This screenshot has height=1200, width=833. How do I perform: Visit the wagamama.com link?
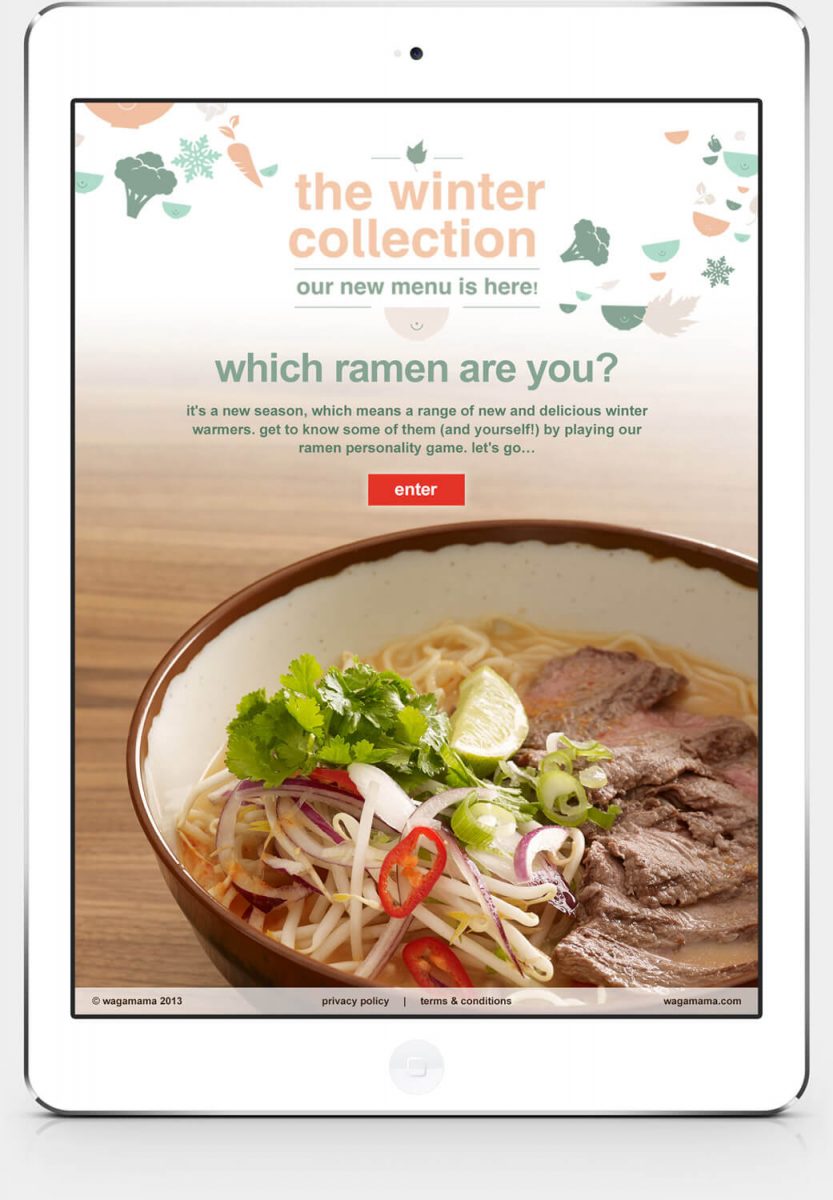click(702, 1001)
